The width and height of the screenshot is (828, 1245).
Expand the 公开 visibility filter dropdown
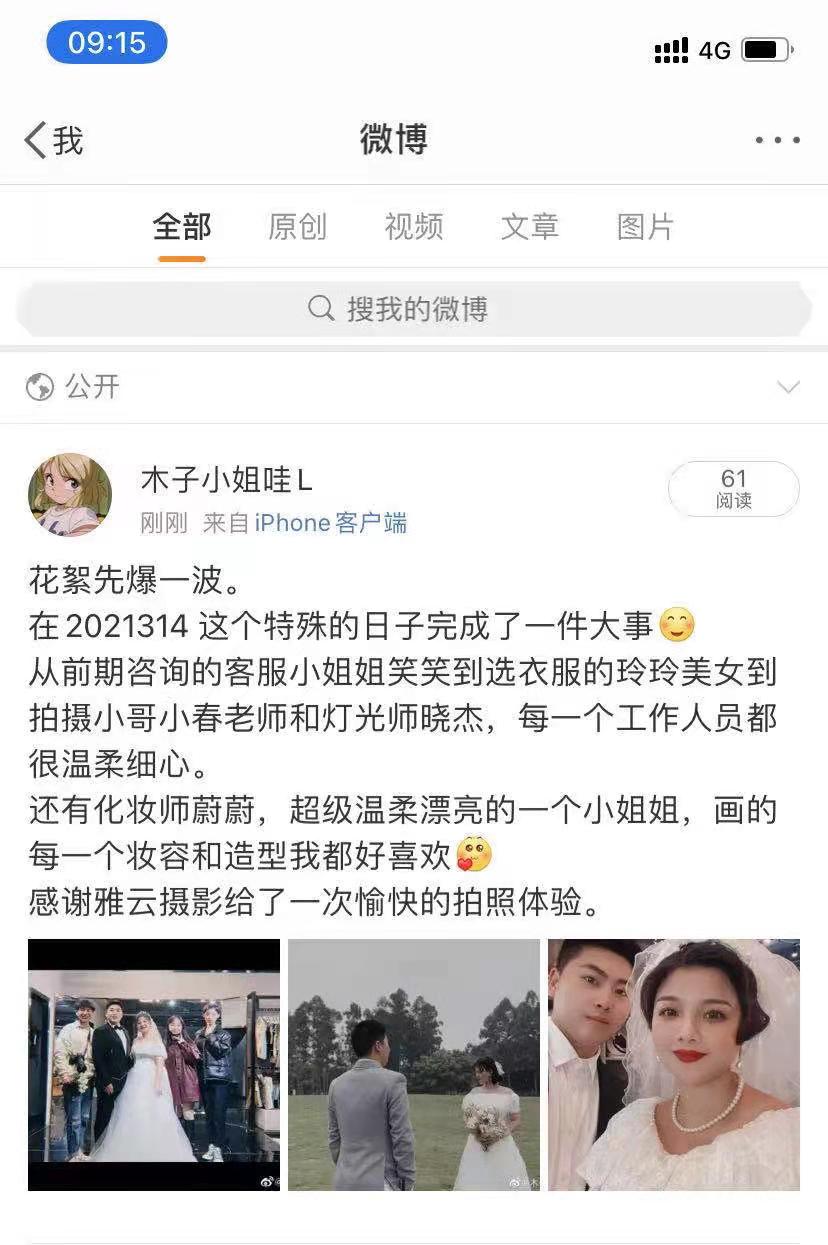click(x=788, y=387)
